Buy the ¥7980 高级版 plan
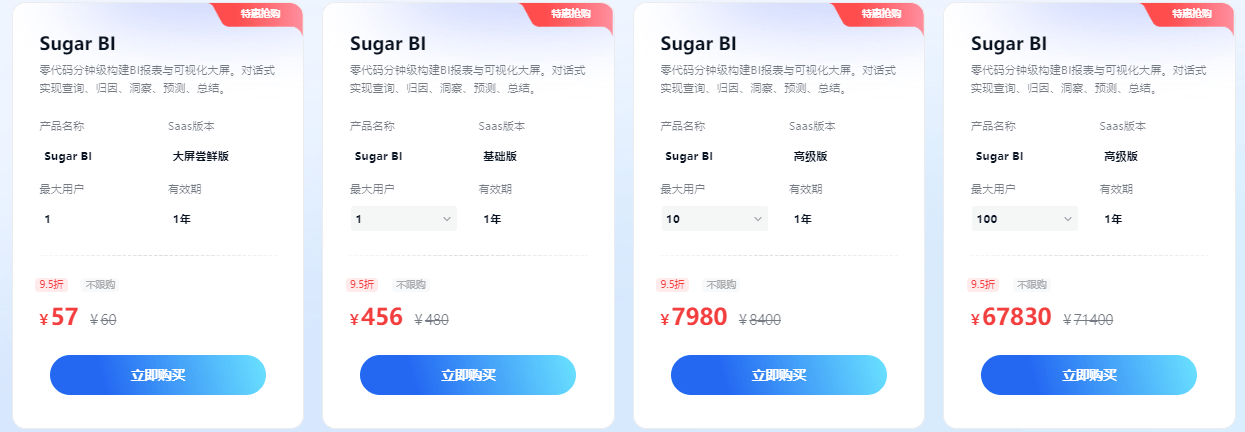This screenshot has width=1245, height=432. pyautogui.click(x=778, y=375)
